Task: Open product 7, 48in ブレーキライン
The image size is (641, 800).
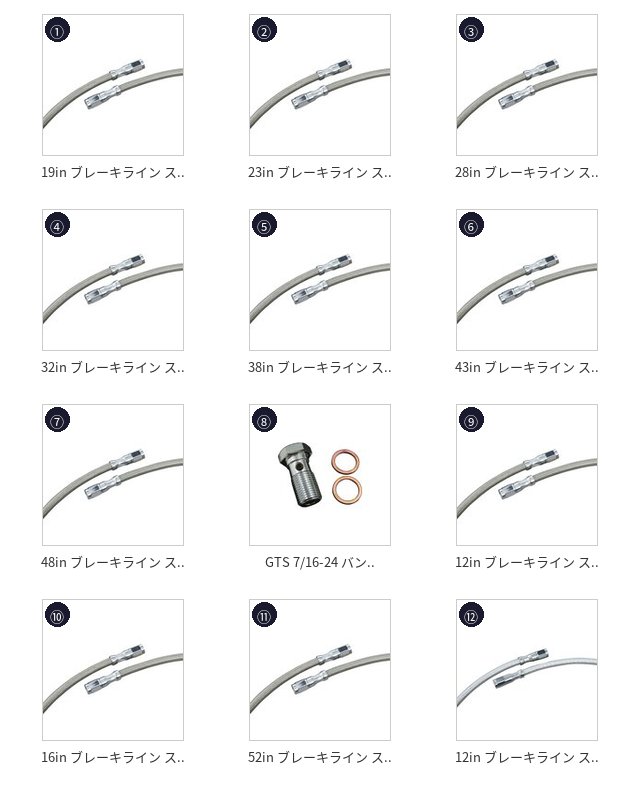Action: pyautogui.click(x=113, y=475)
